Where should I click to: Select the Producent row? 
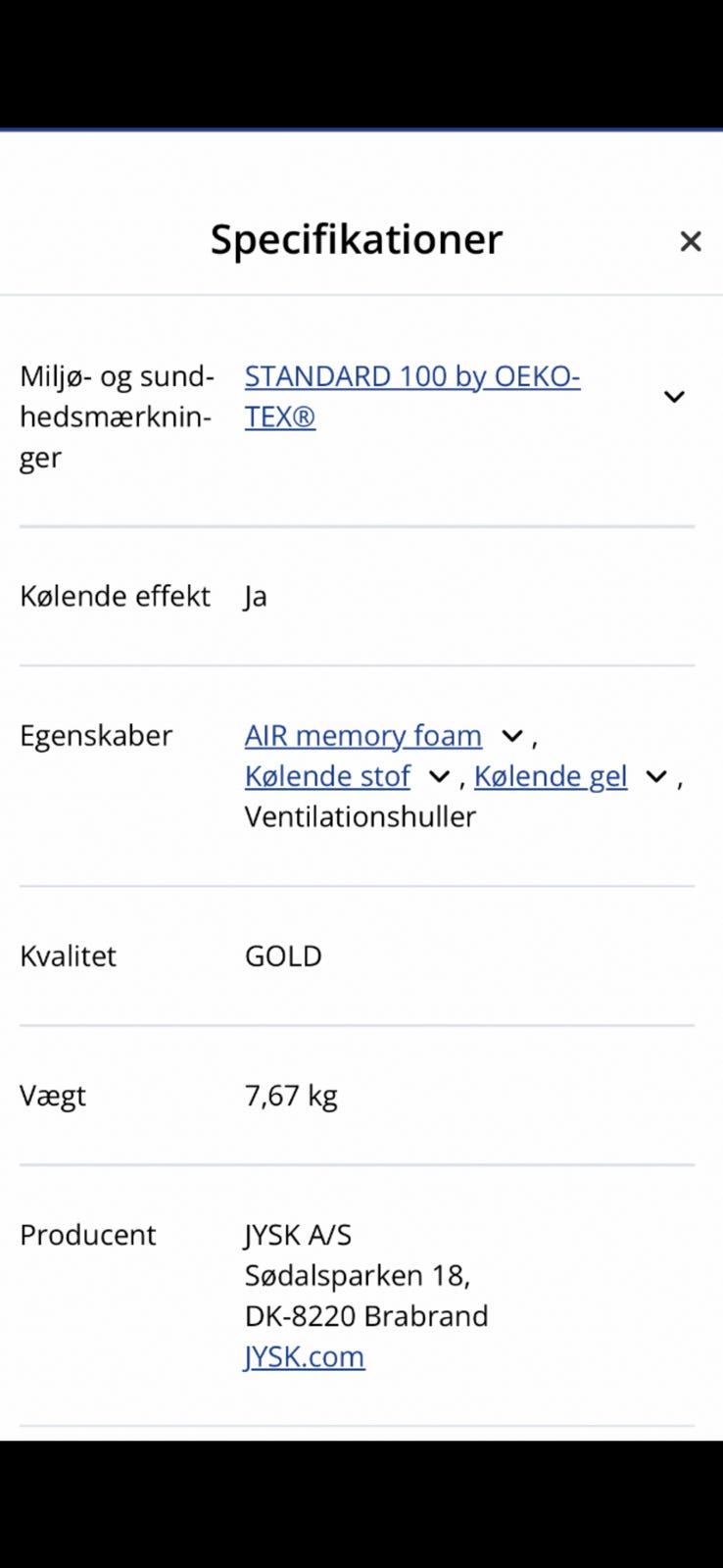[x=87, y=1235]
